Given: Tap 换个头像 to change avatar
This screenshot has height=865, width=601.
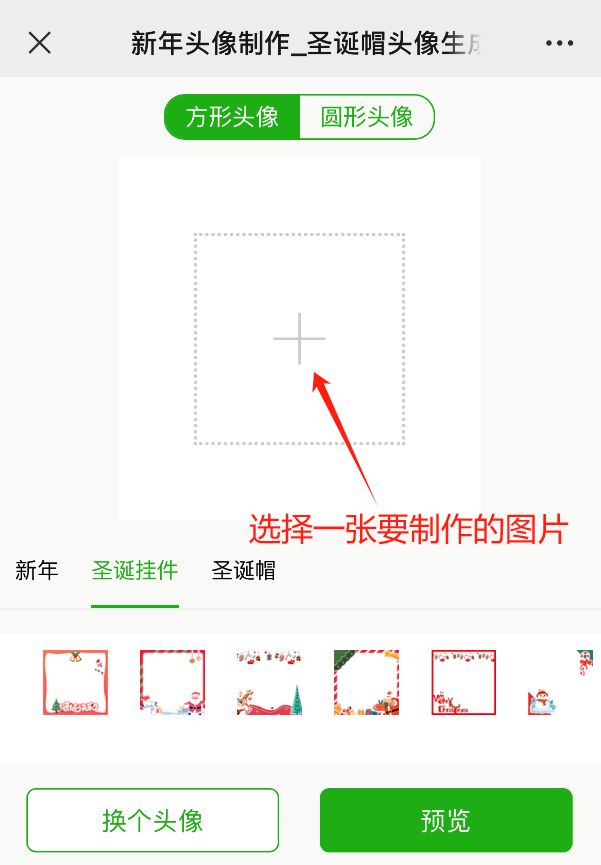Looking at the screenshot, I should [x=152, y=821].
